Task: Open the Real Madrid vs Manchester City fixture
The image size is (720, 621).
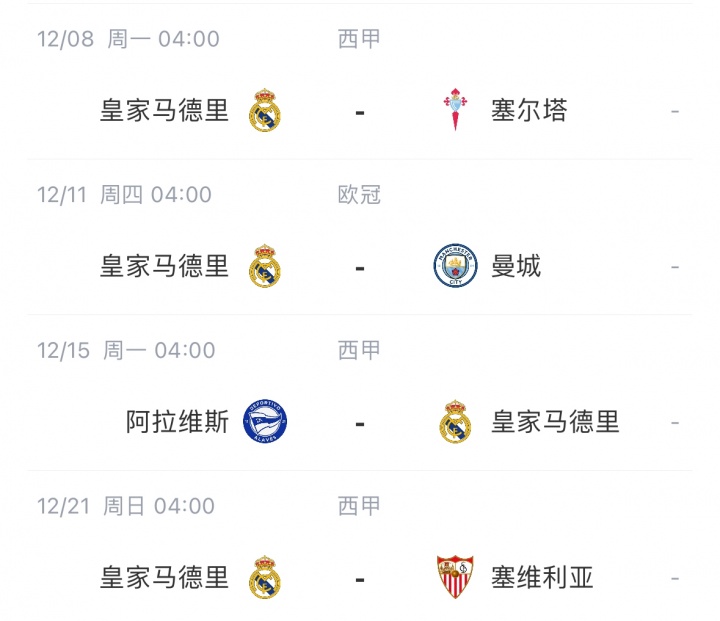Action: click(359, 266)
